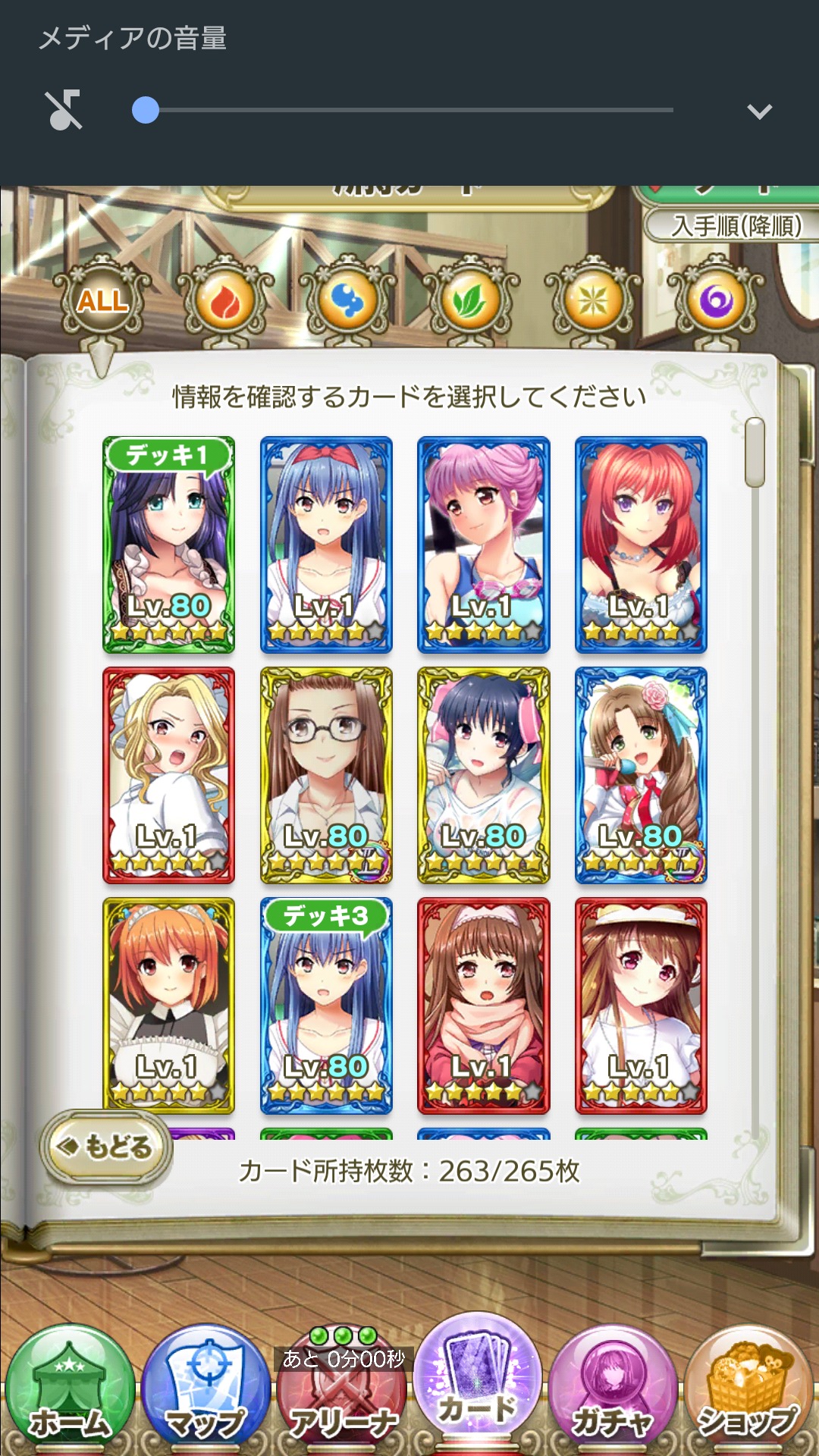The height and width of the screenshot is (1456, 819).
Task: Tap the media volume mute icon
Action: click(64, 111)
